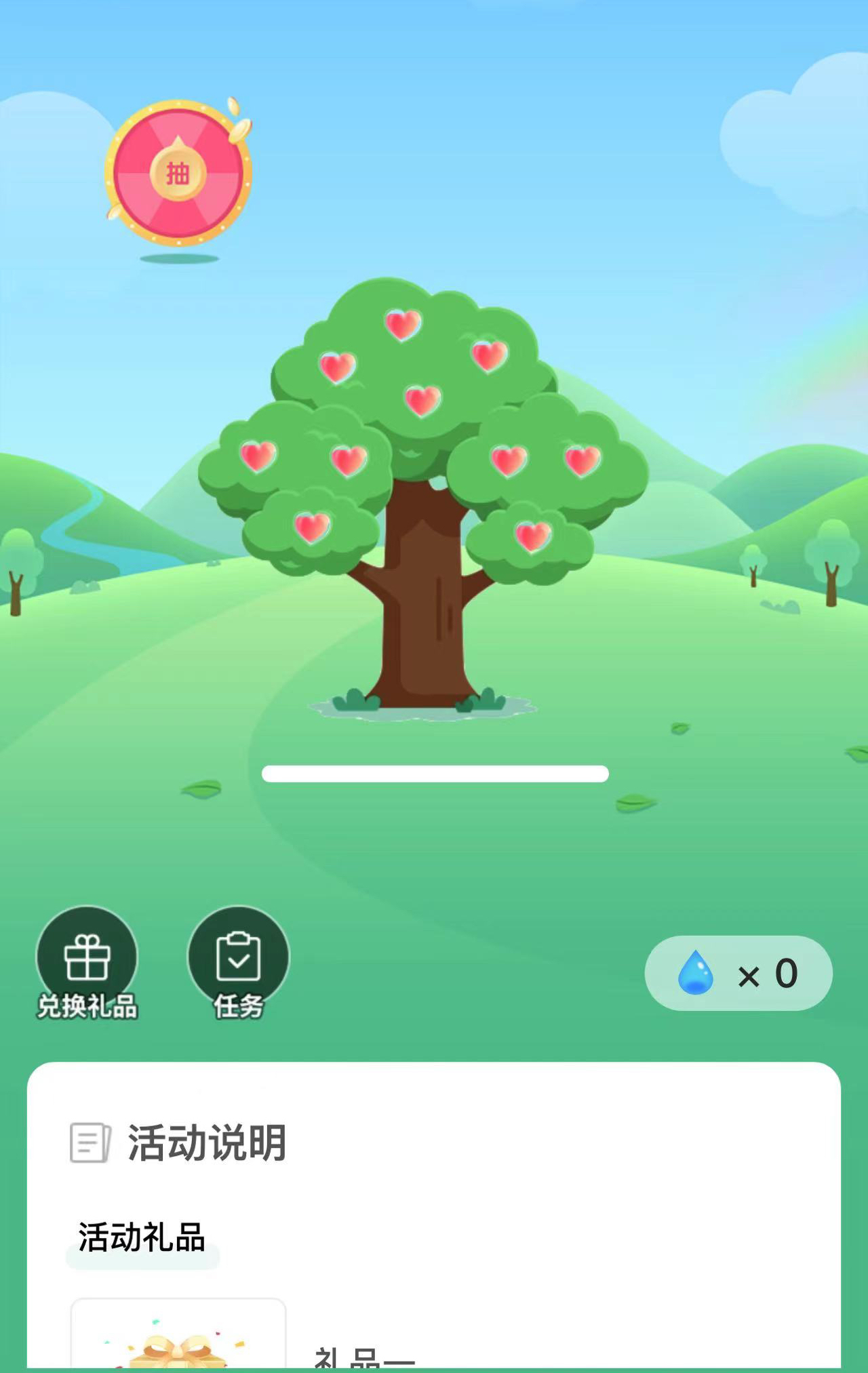
Task: Open the 任务 tasks list
Action: tap(238, 961)
